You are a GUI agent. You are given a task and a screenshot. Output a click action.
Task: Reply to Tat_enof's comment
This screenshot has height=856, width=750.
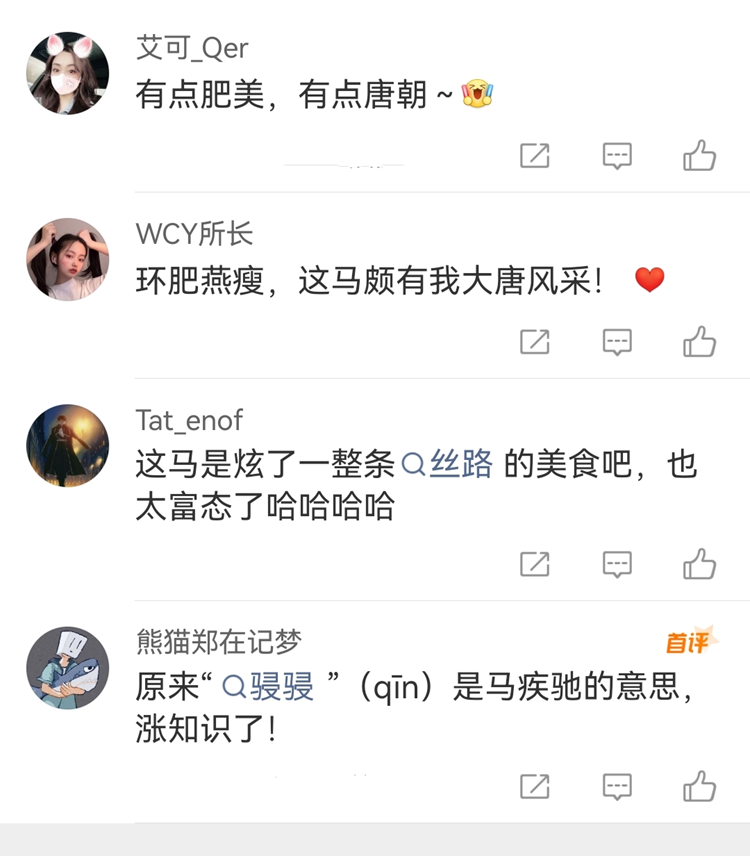[617, 564]
